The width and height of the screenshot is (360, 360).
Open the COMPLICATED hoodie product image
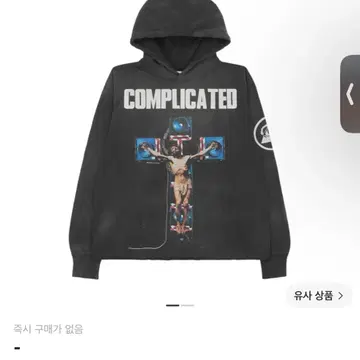pos(179,139)
